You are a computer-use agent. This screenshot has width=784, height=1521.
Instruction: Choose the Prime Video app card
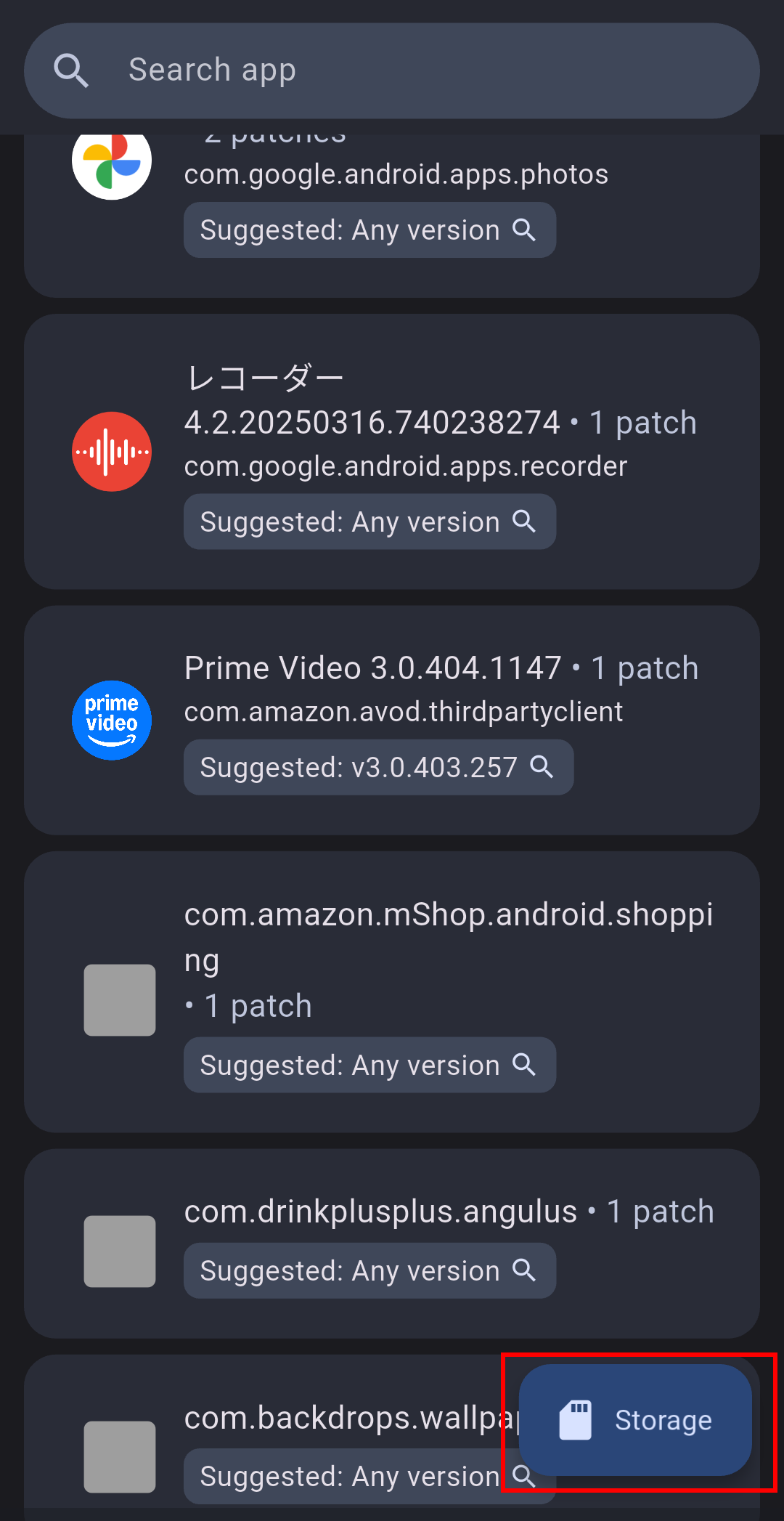tap(392, 720)
